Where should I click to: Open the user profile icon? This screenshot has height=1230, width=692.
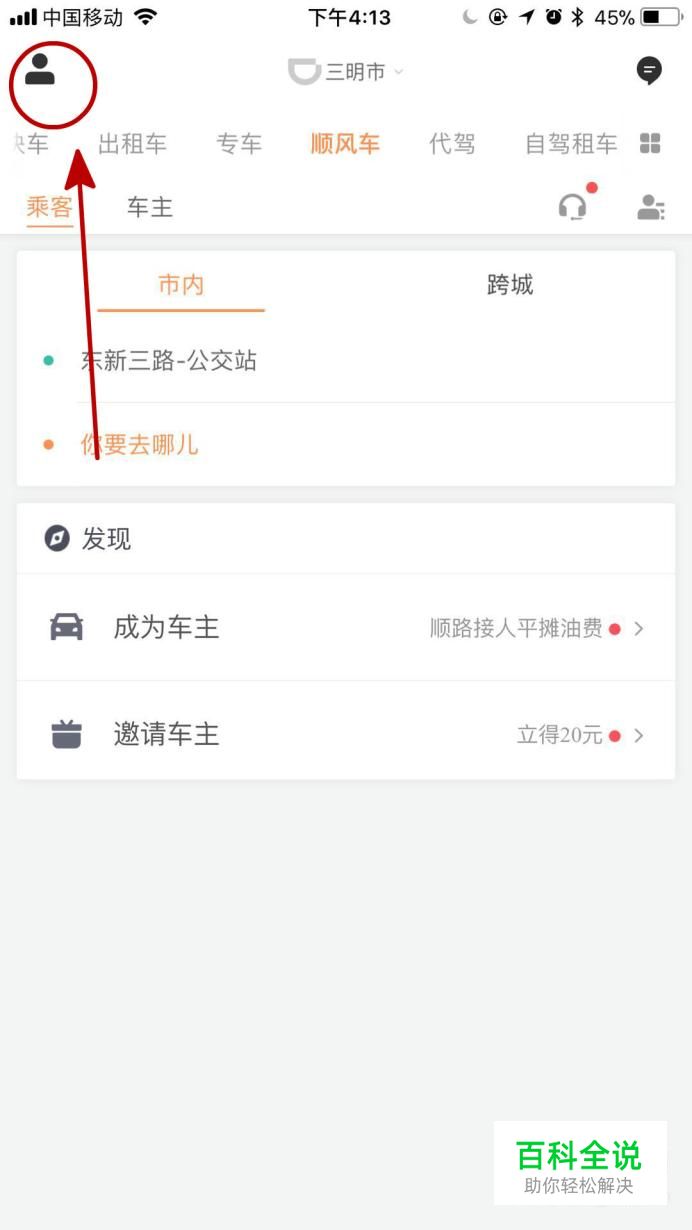[40, 70]
